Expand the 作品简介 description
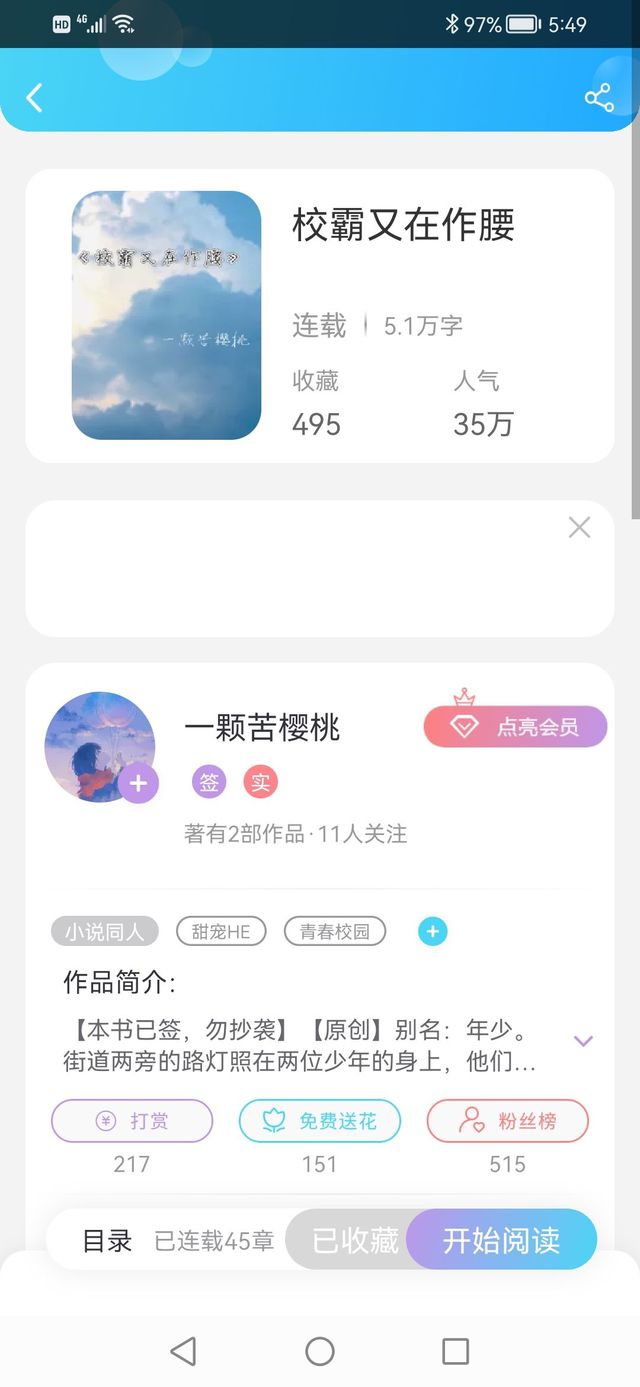The height and width of the screenshot is (1387, 640). (x=583, y=1041)
